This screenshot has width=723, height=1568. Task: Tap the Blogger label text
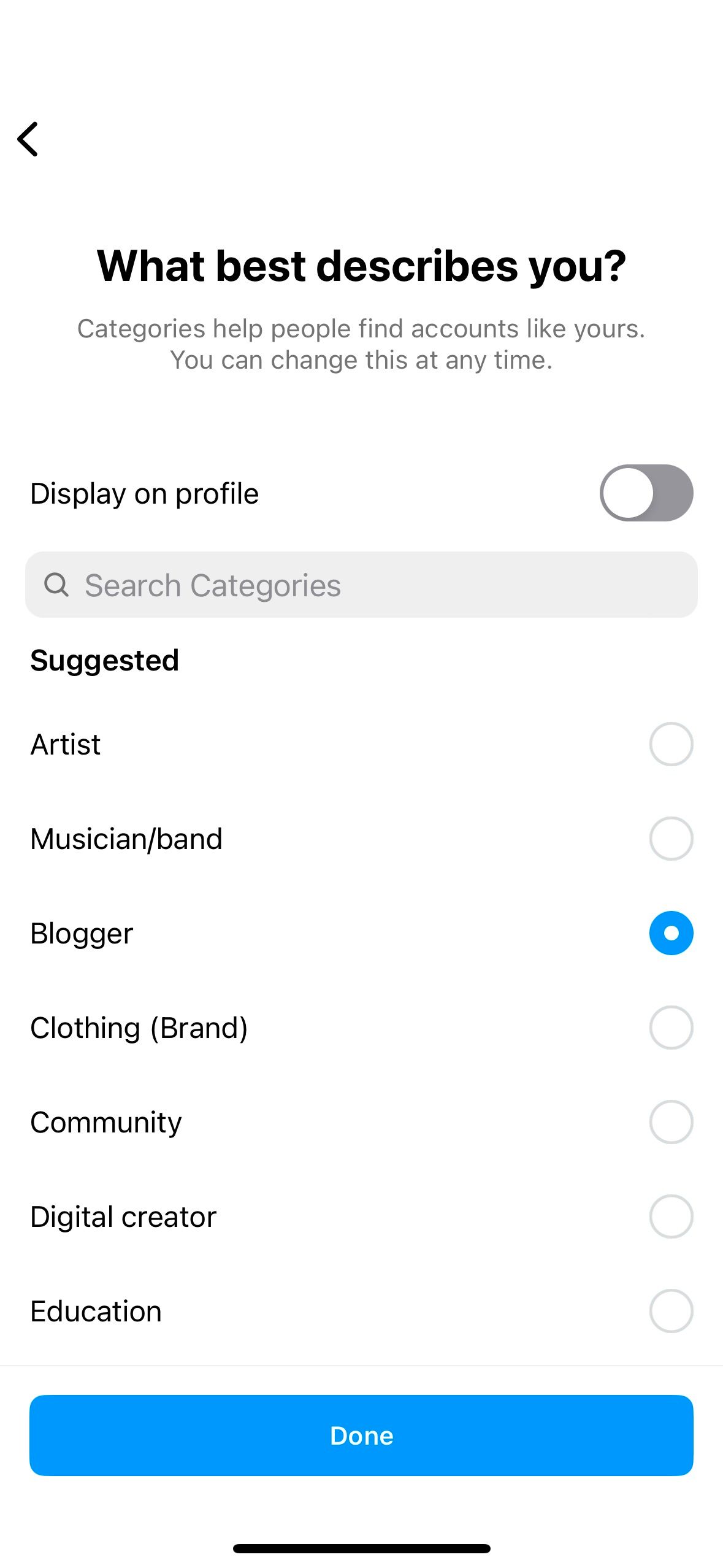pos(81,933)
